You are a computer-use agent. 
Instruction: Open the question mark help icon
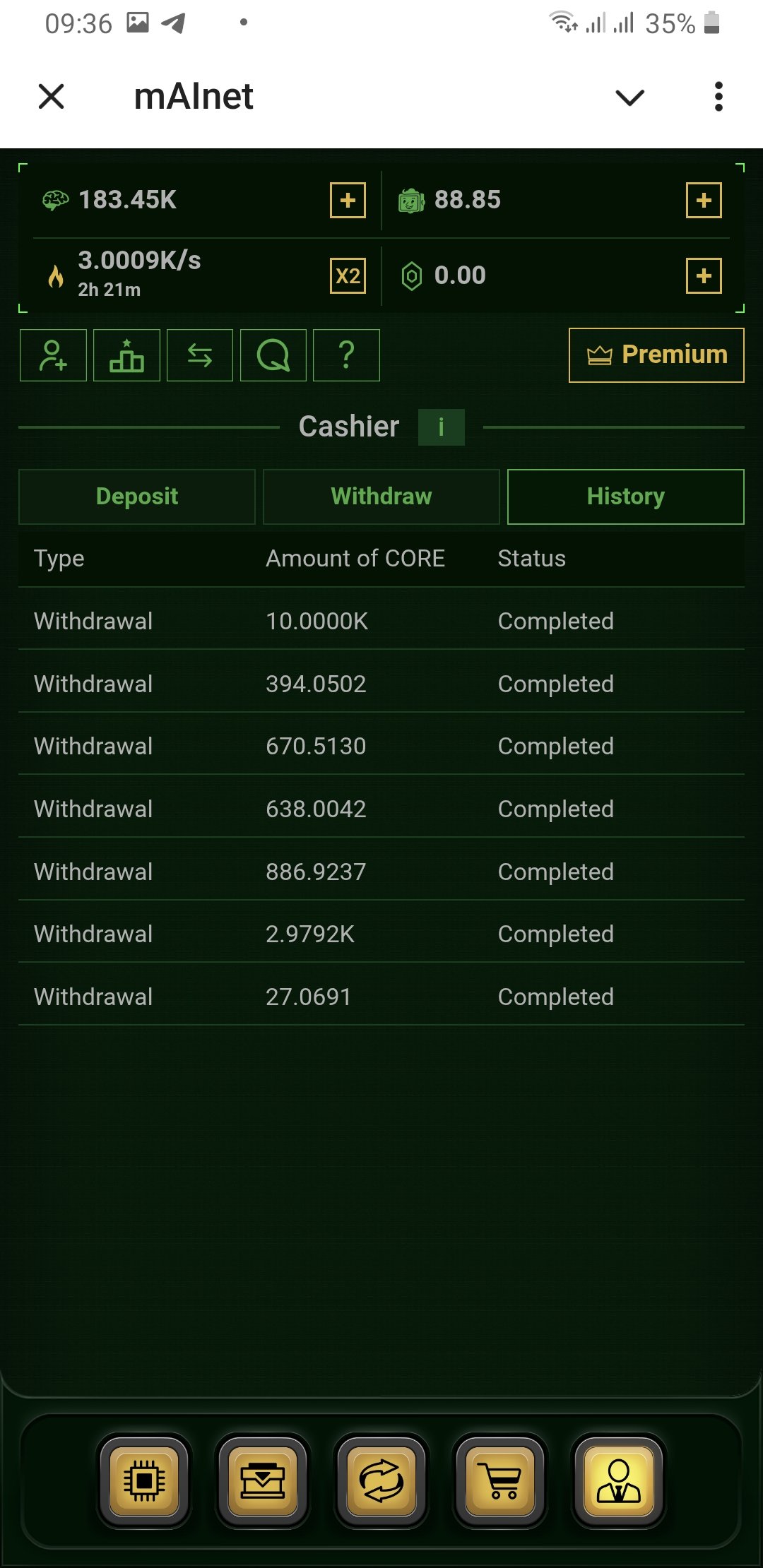click(346, 355)
